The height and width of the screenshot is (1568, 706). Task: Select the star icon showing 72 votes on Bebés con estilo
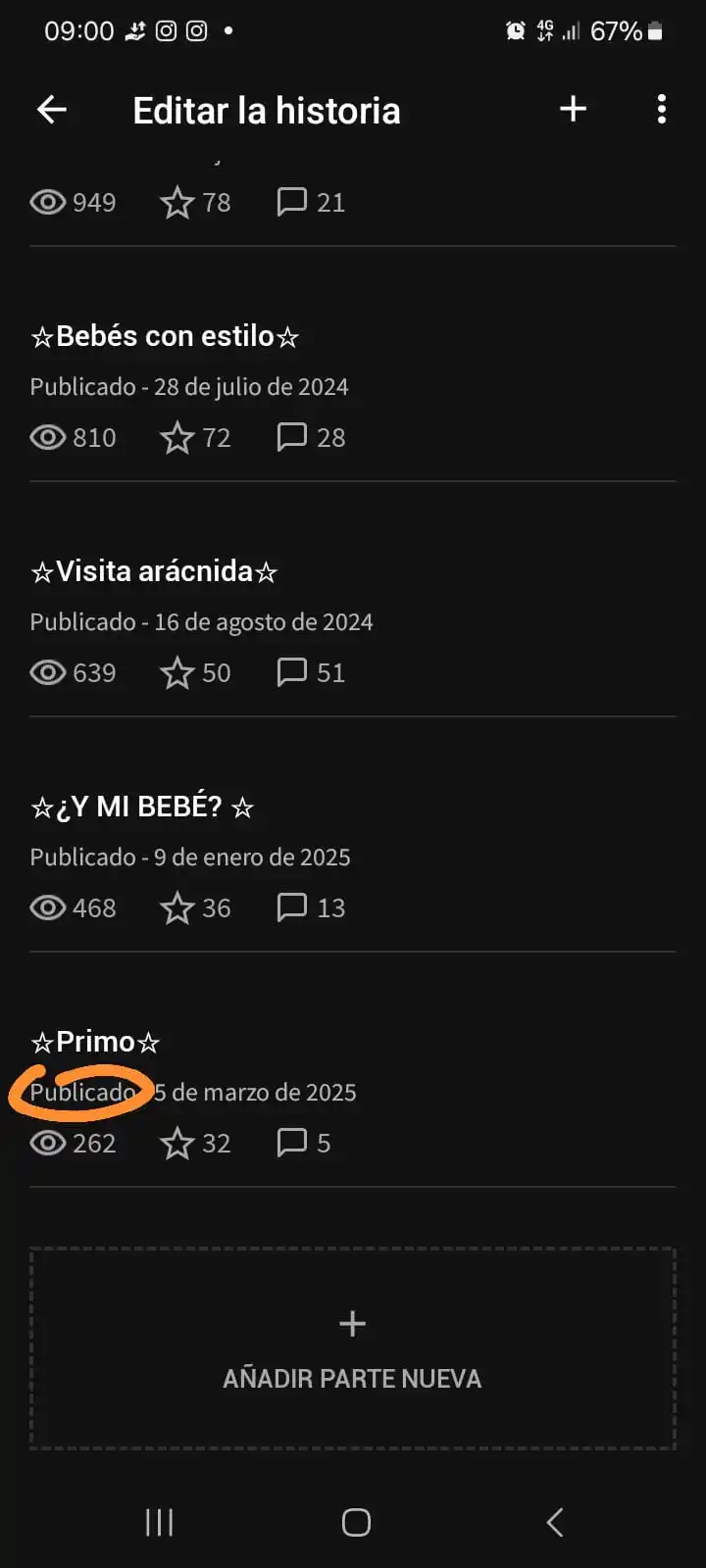point(178,438)
